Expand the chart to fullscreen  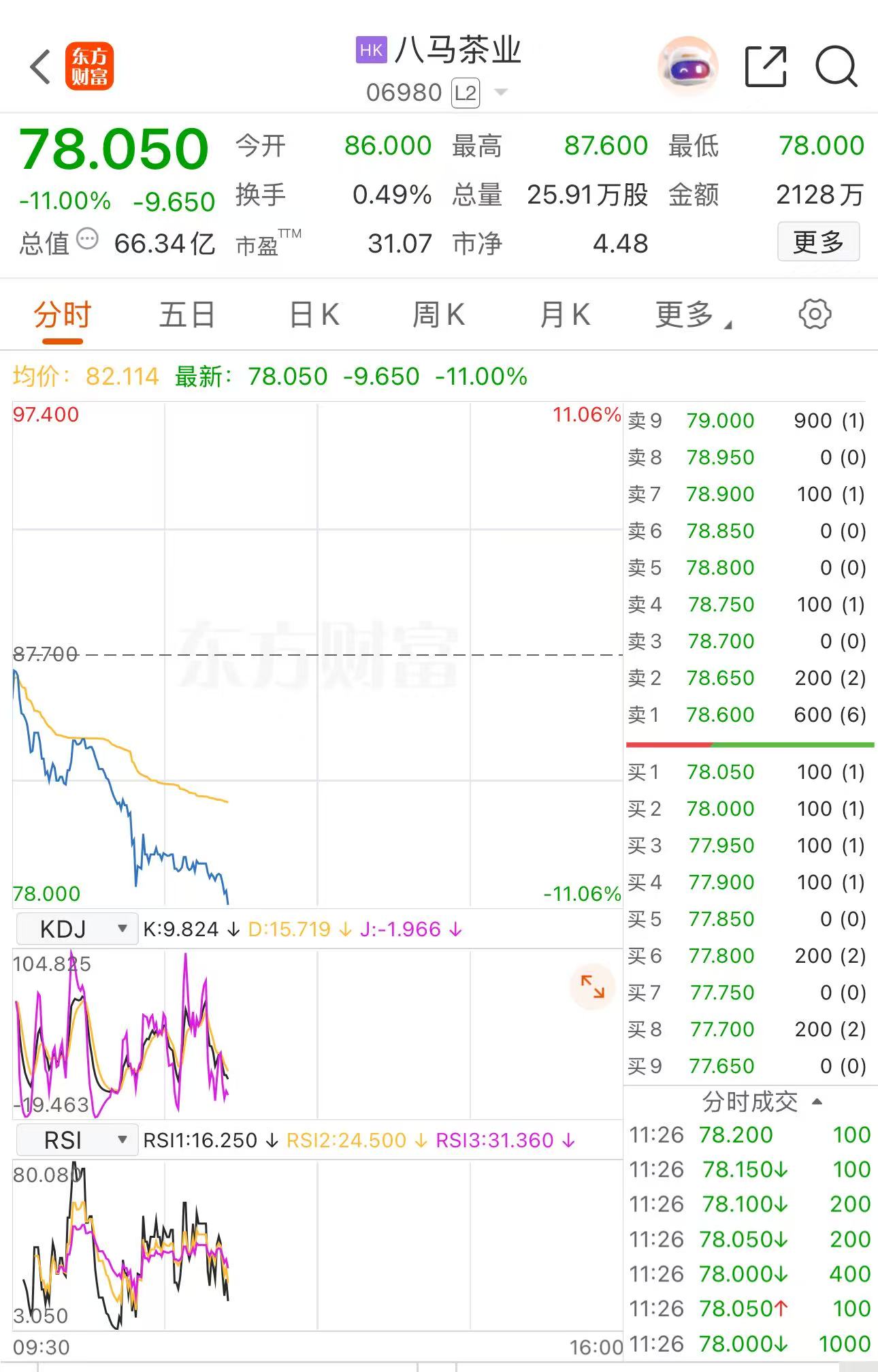[x=592, y=987]
